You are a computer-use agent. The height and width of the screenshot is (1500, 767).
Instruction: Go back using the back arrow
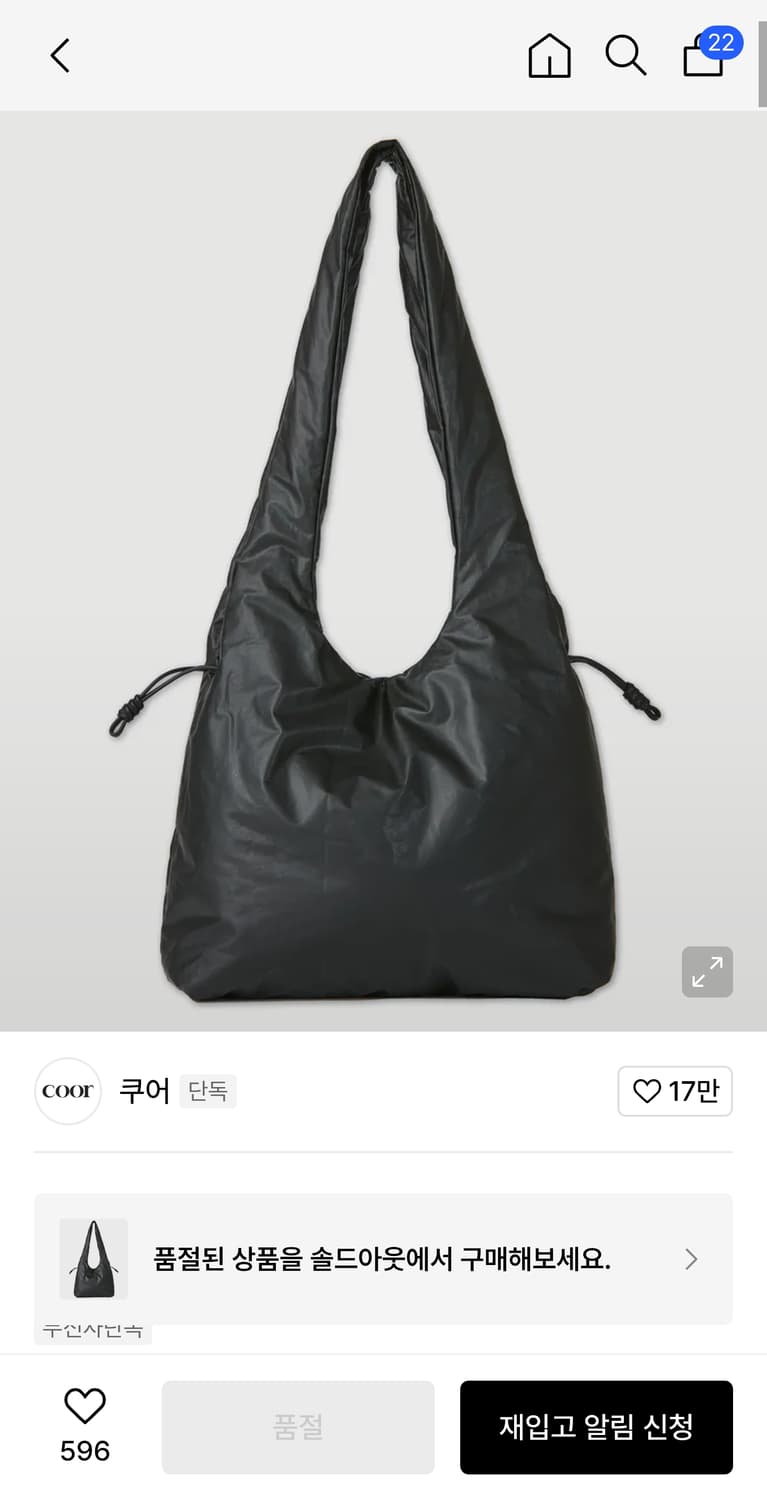click(x=59, y=55)
